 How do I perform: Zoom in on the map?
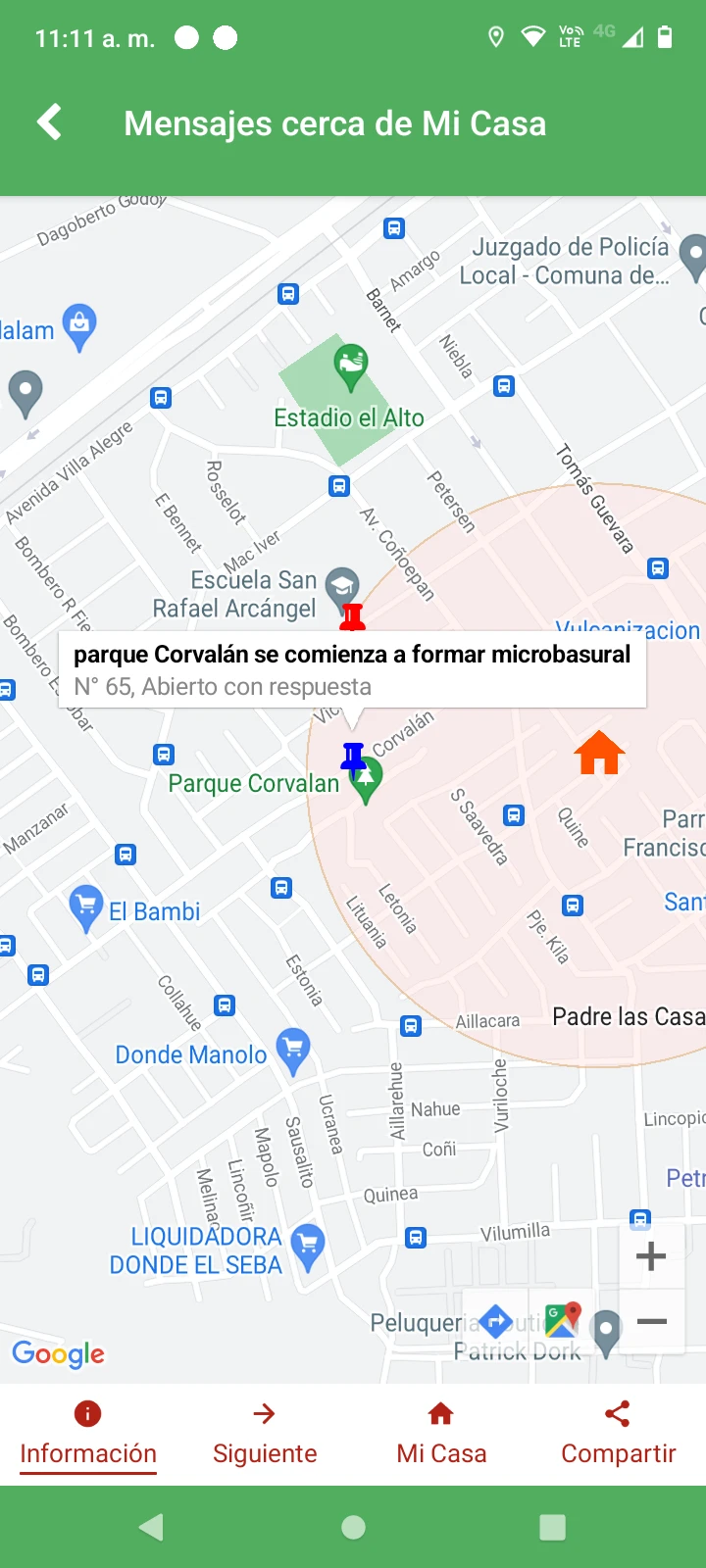651,1256
